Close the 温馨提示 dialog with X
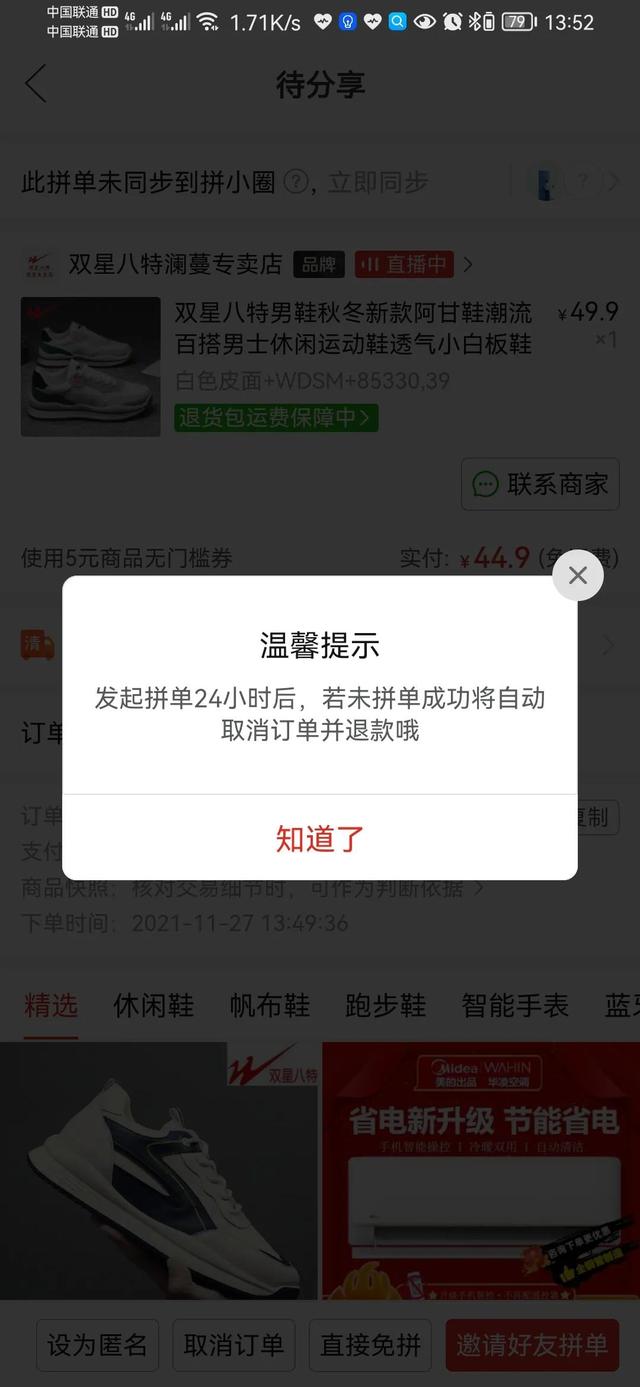Image resolution: width=640 pixels, height=1387 pixels. (578, 575)
